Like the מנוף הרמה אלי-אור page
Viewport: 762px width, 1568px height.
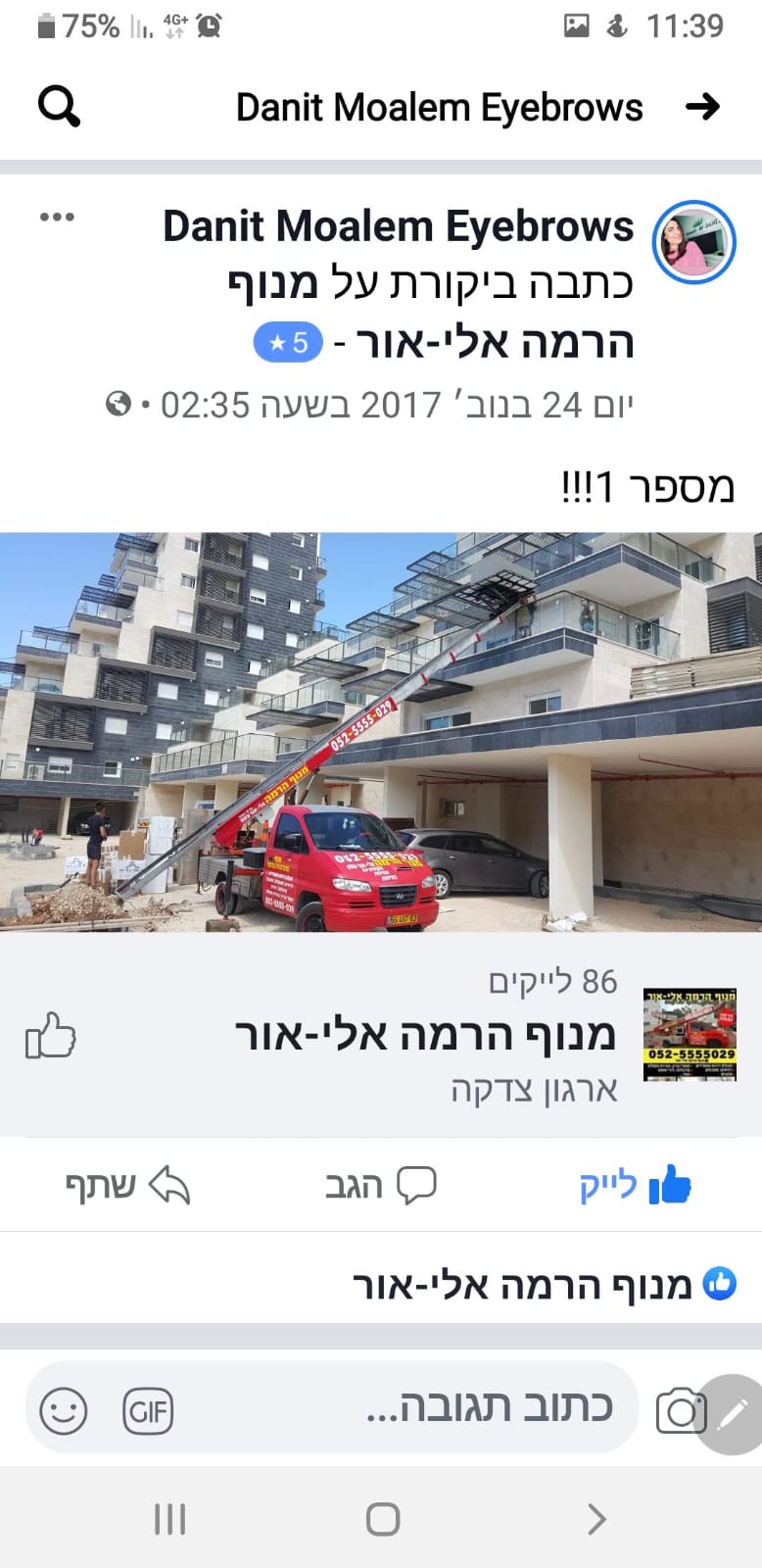(51, 1035)
